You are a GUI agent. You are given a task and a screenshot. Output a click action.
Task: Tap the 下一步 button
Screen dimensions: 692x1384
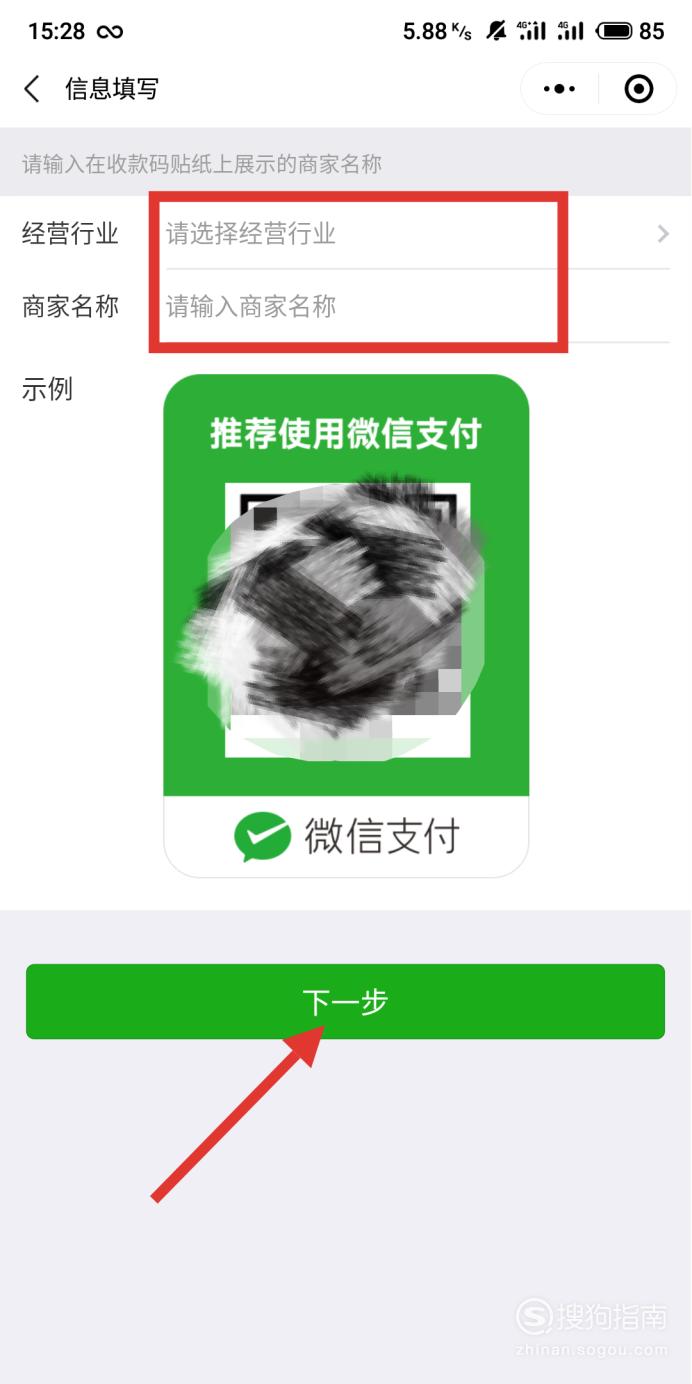[345, 1002]
